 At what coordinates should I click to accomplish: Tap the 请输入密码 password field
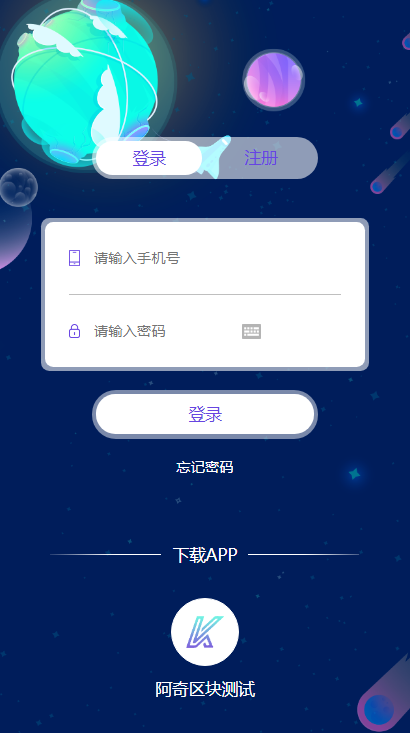(165, 331)
